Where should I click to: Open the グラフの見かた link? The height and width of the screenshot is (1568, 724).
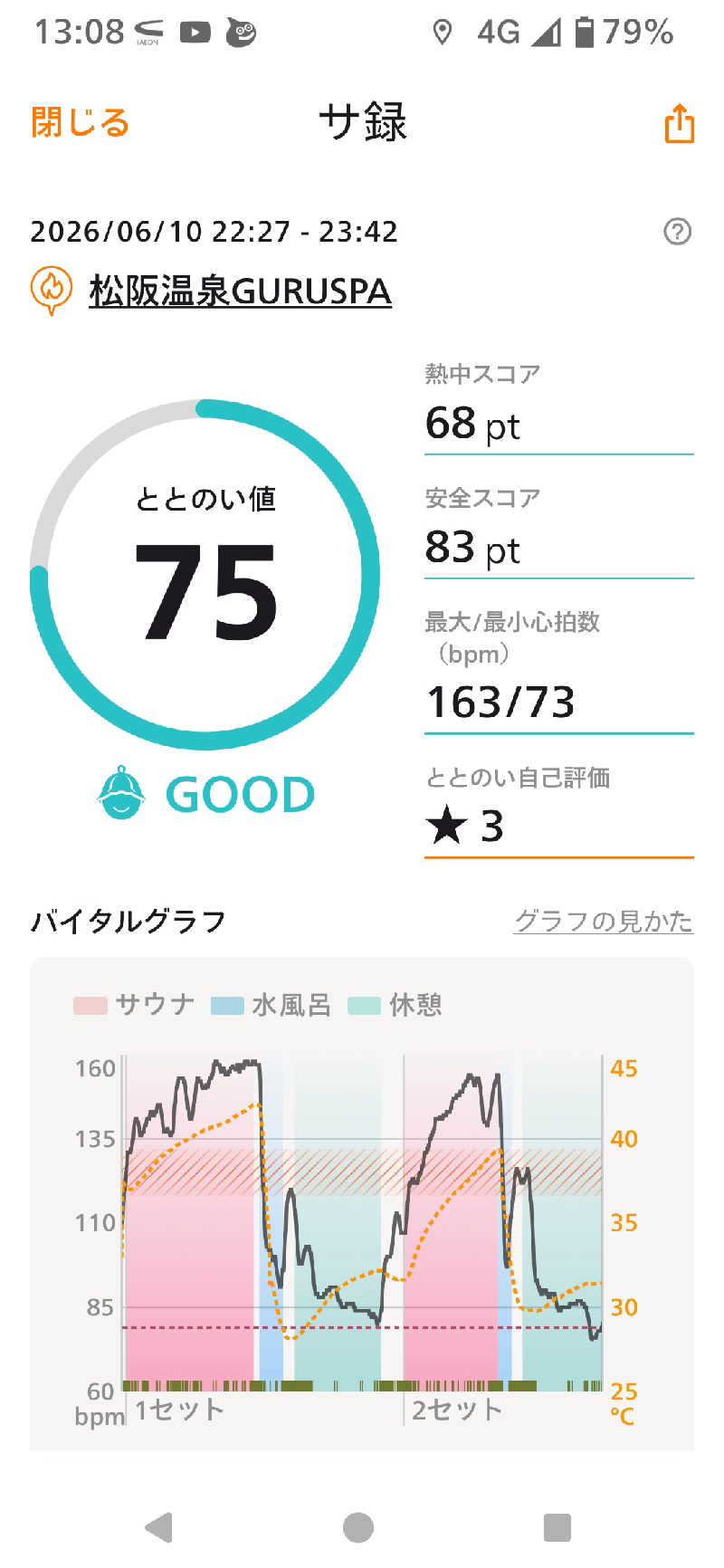(604, 921)
